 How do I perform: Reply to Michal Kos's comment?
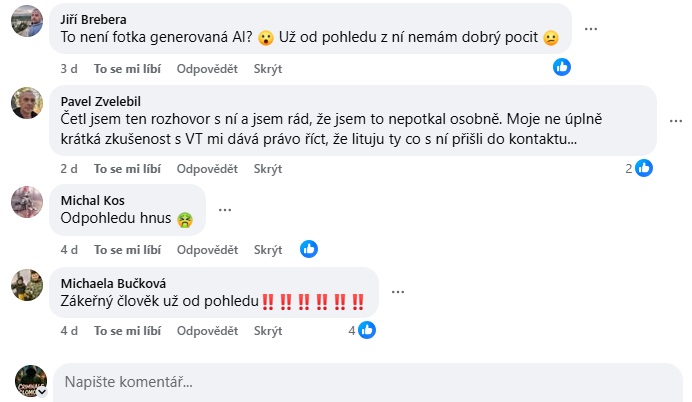coord(207,249)
